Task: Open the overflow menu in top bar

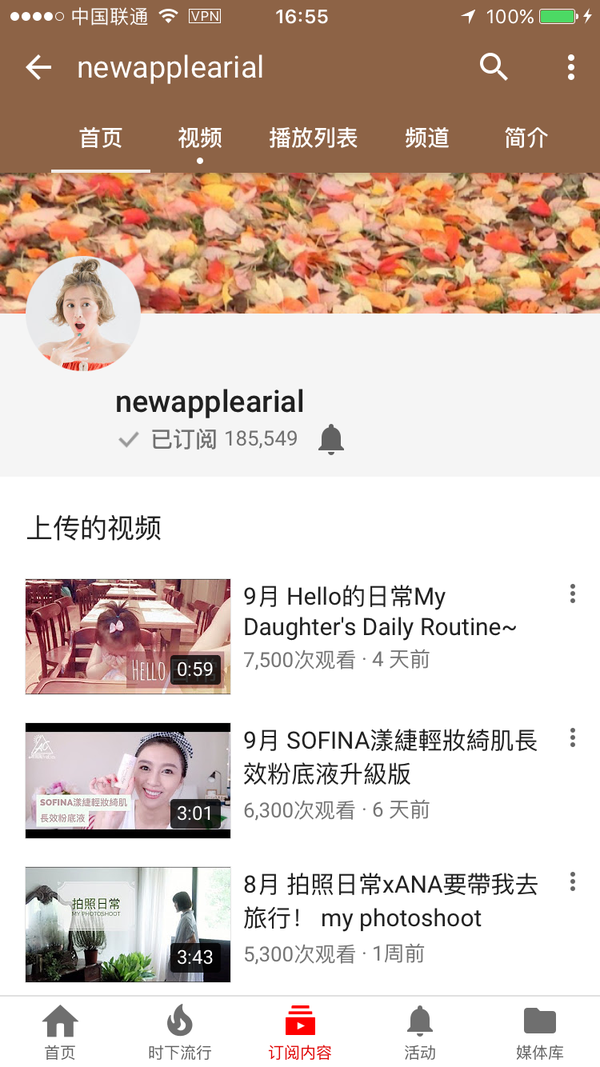Action: (x=570, y=67)
